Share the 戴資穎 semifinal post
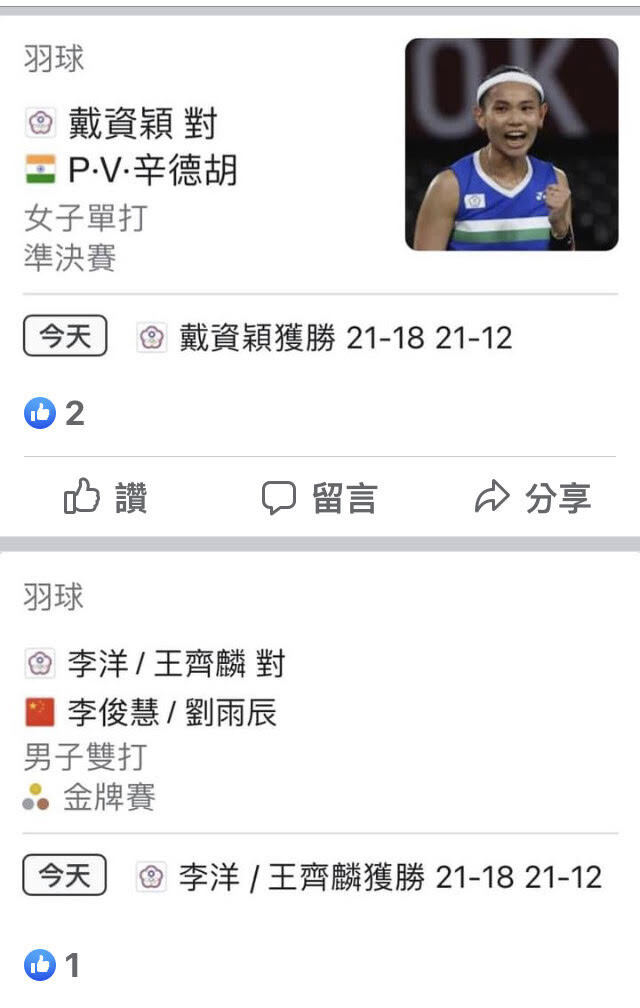 (x=532, y=498)
